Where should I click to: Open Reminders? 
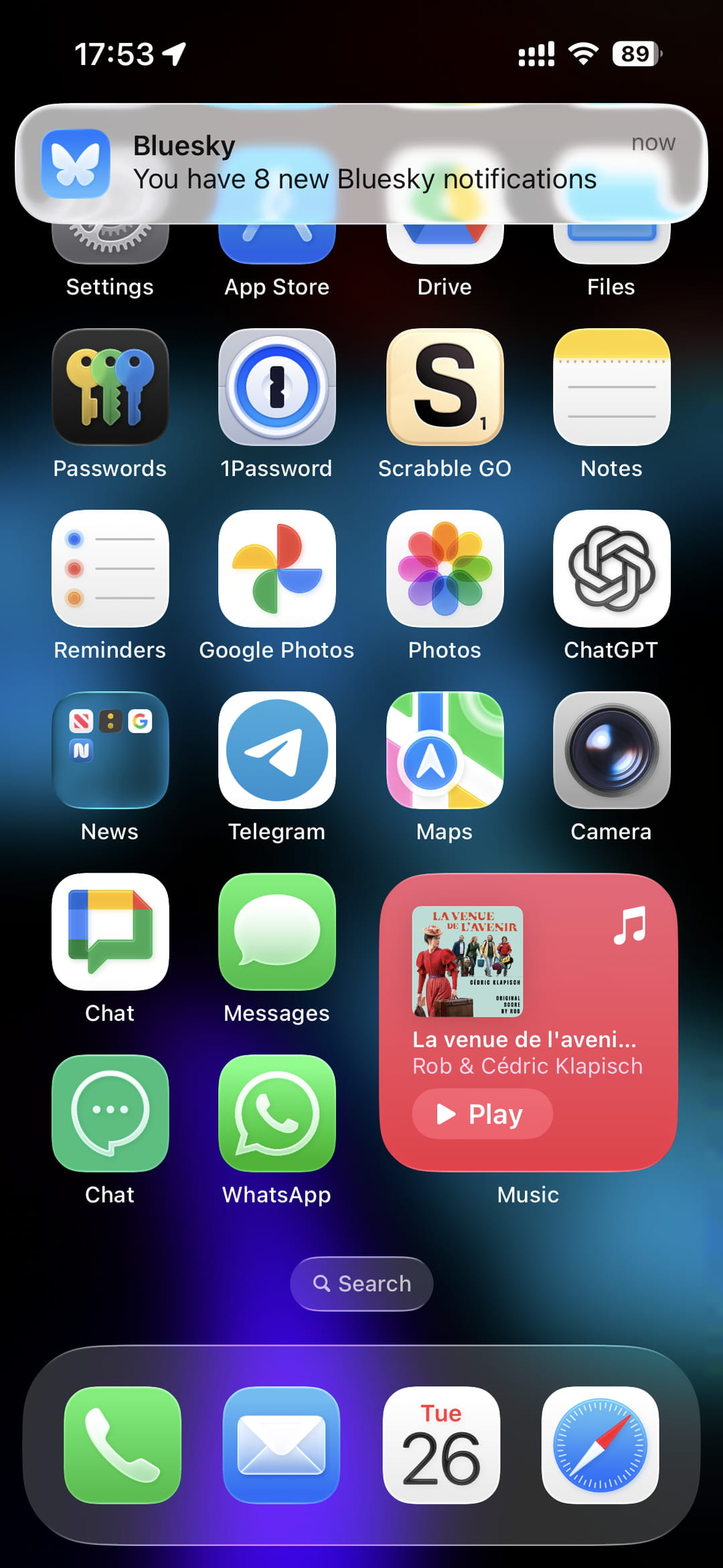click(x=110, y=569)
